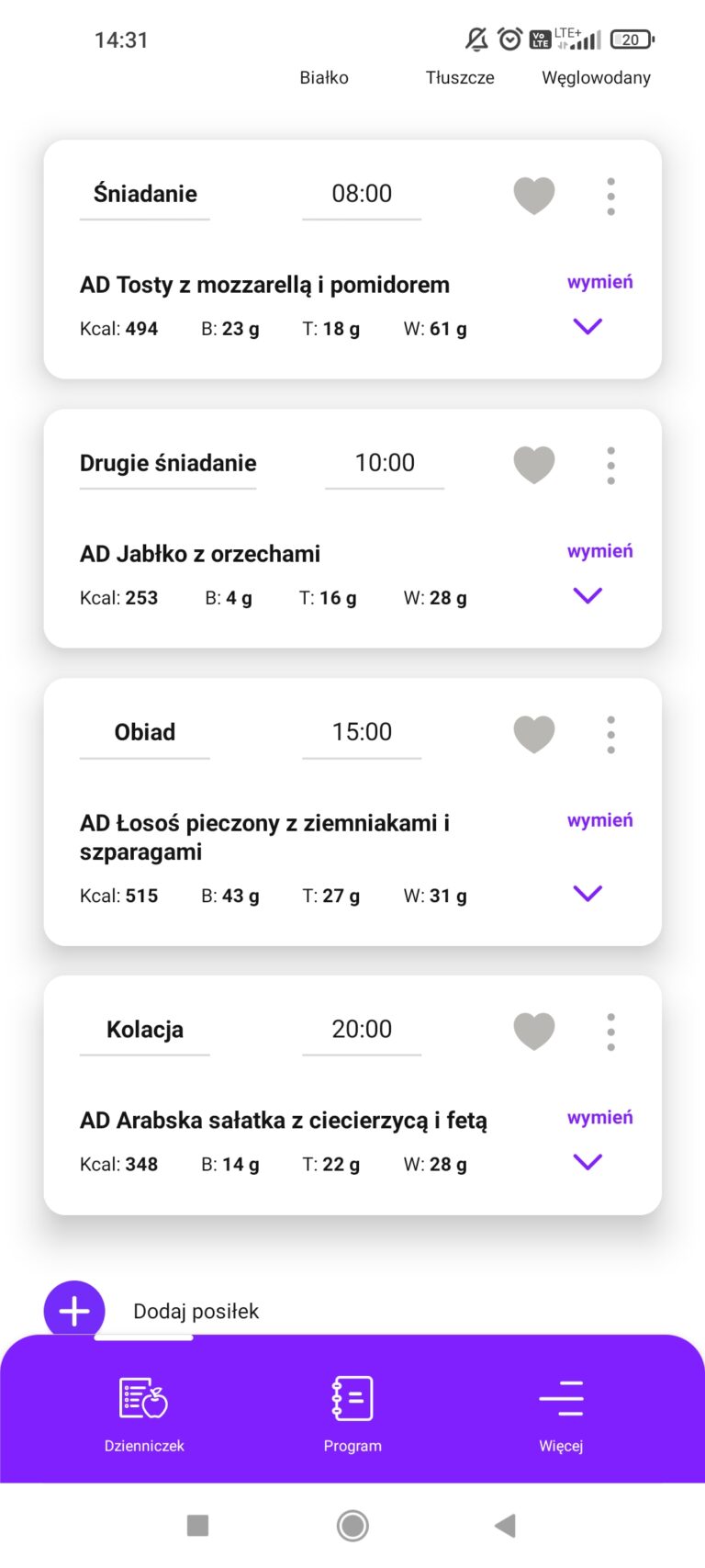The height and width of the screenshot is (1568, 705).
Task: Switch to the Program tab
Action: point(352,1415)
